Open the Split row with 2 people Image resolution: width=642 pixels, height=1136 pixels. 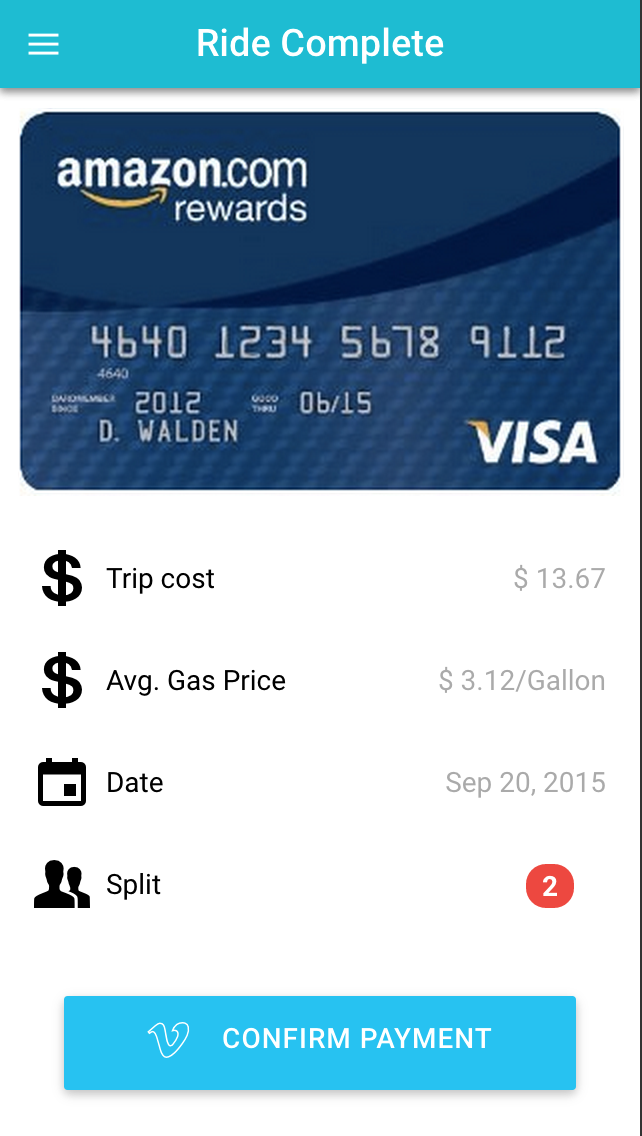(x=320, y=886)
